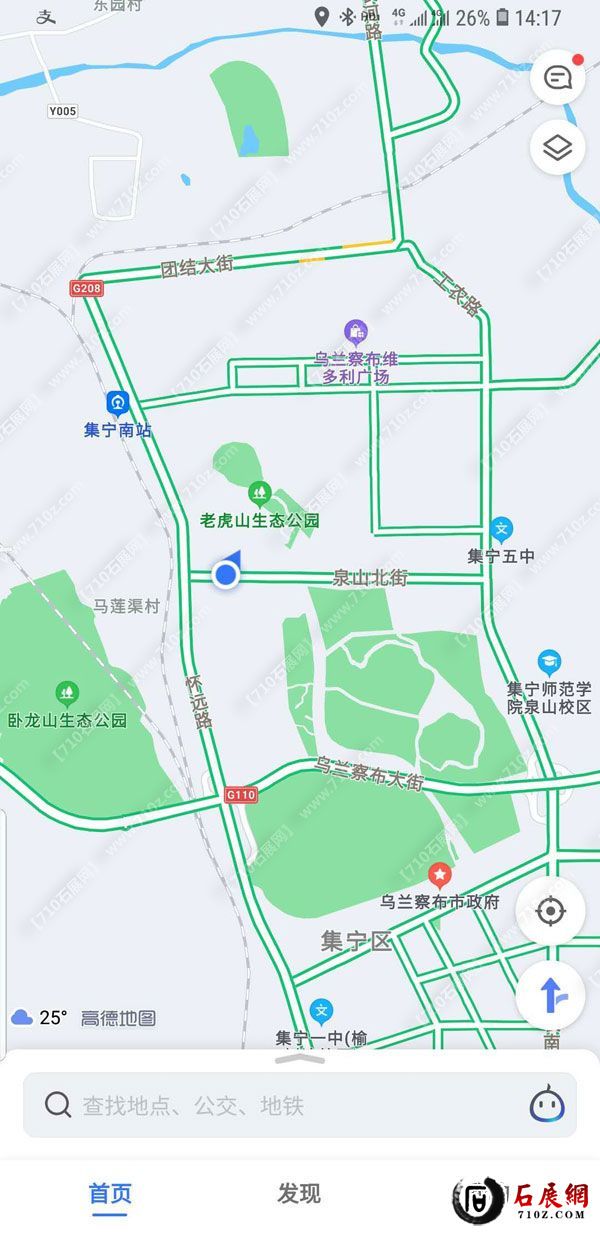This screenshot has width=600, height=1233.
Task: Expand the bottom search panel handle
Action: [300, 1059]
